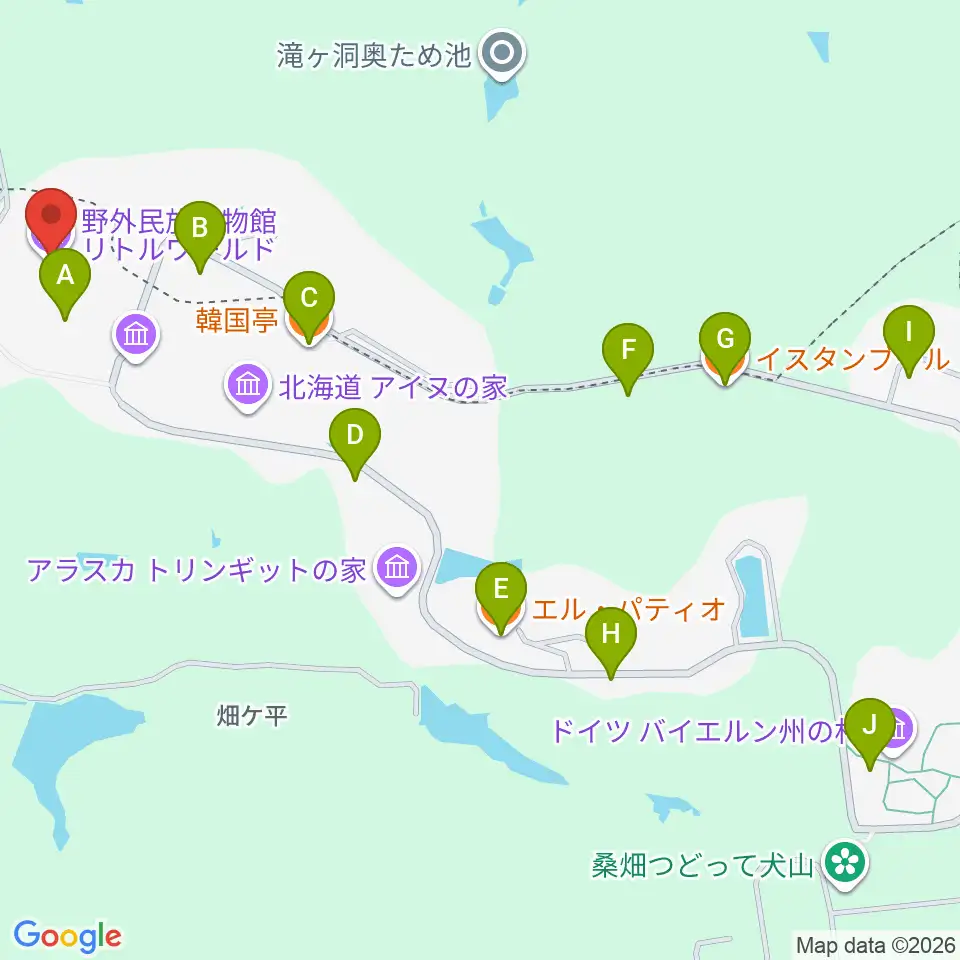
Task: Select the green marker H
Action: click(x=610, y=642)
